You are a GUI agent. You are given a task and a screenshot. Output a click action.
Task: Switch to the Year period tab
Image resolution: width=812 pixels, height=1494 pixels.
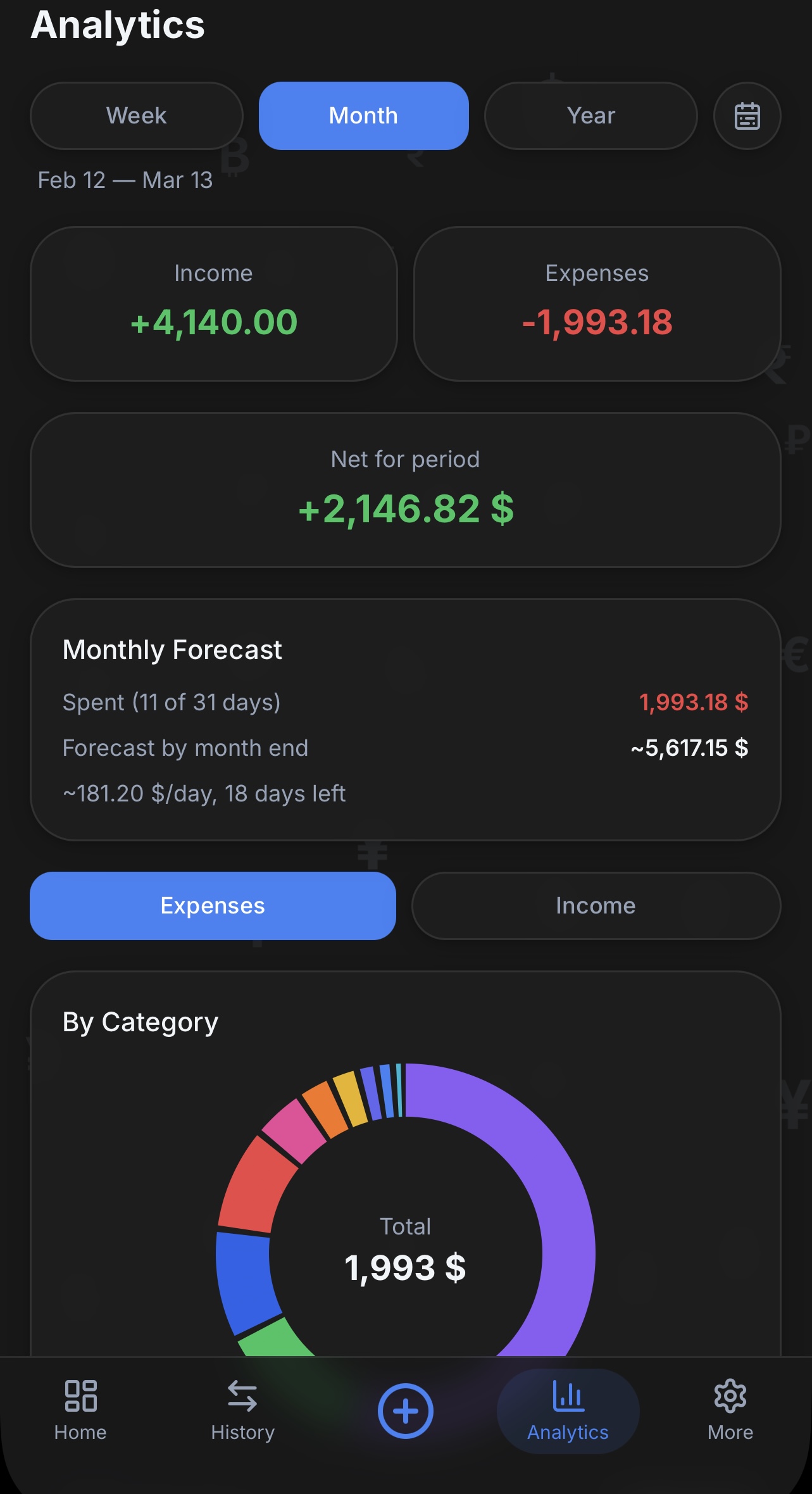click(x=590, y=115)
